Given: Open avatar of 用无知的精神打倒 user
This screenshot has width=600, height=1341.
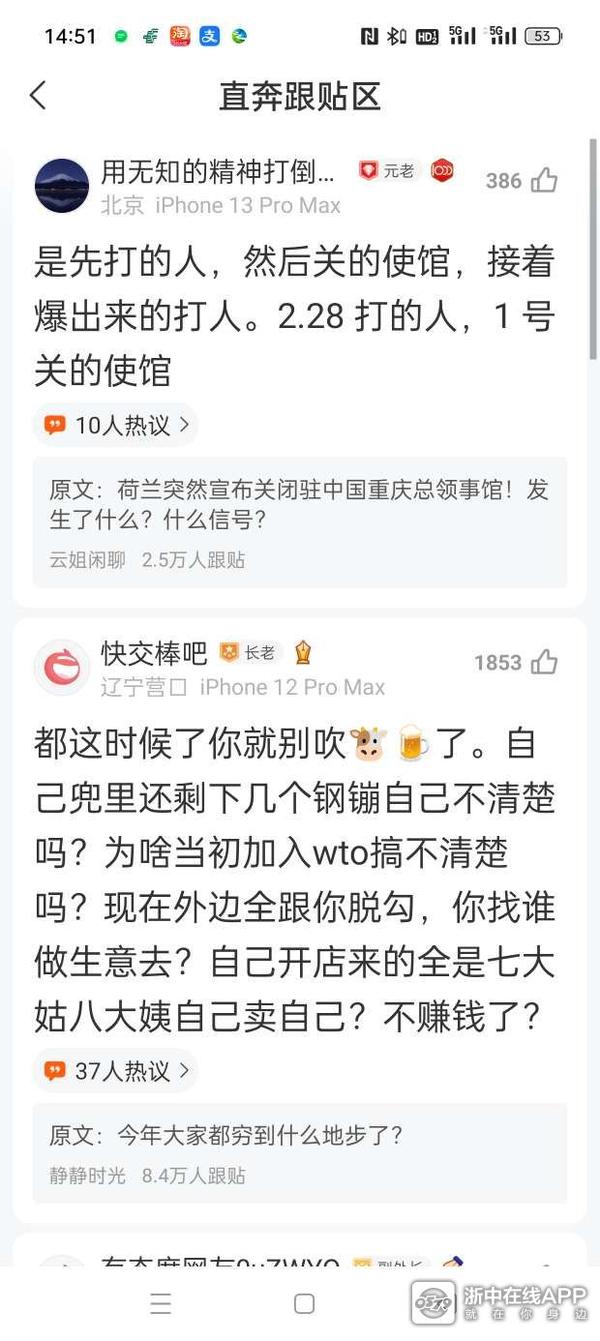Looking at the screenshot, I should [62, 185].
